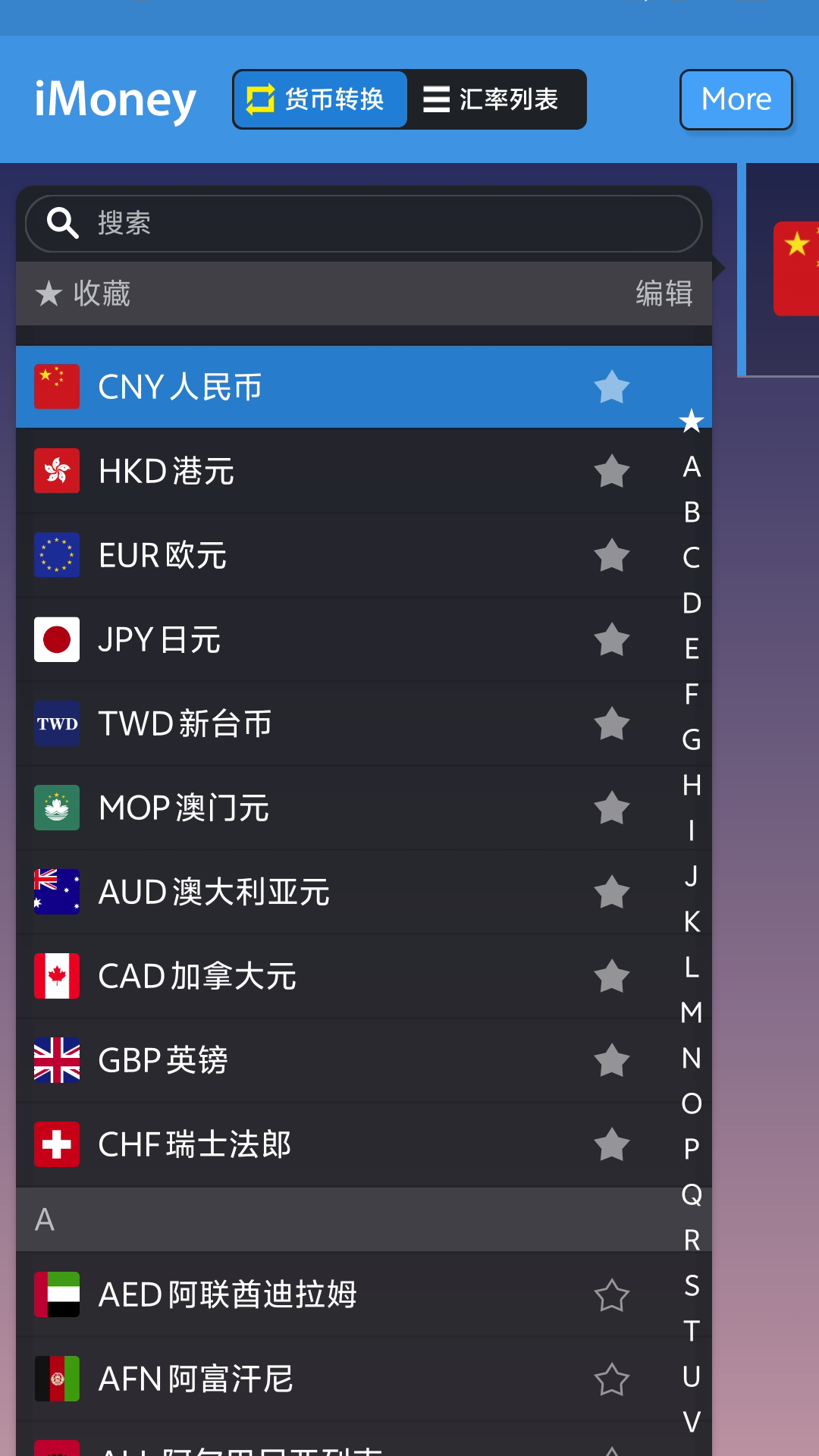Open the More button

(x=736, y=99)
